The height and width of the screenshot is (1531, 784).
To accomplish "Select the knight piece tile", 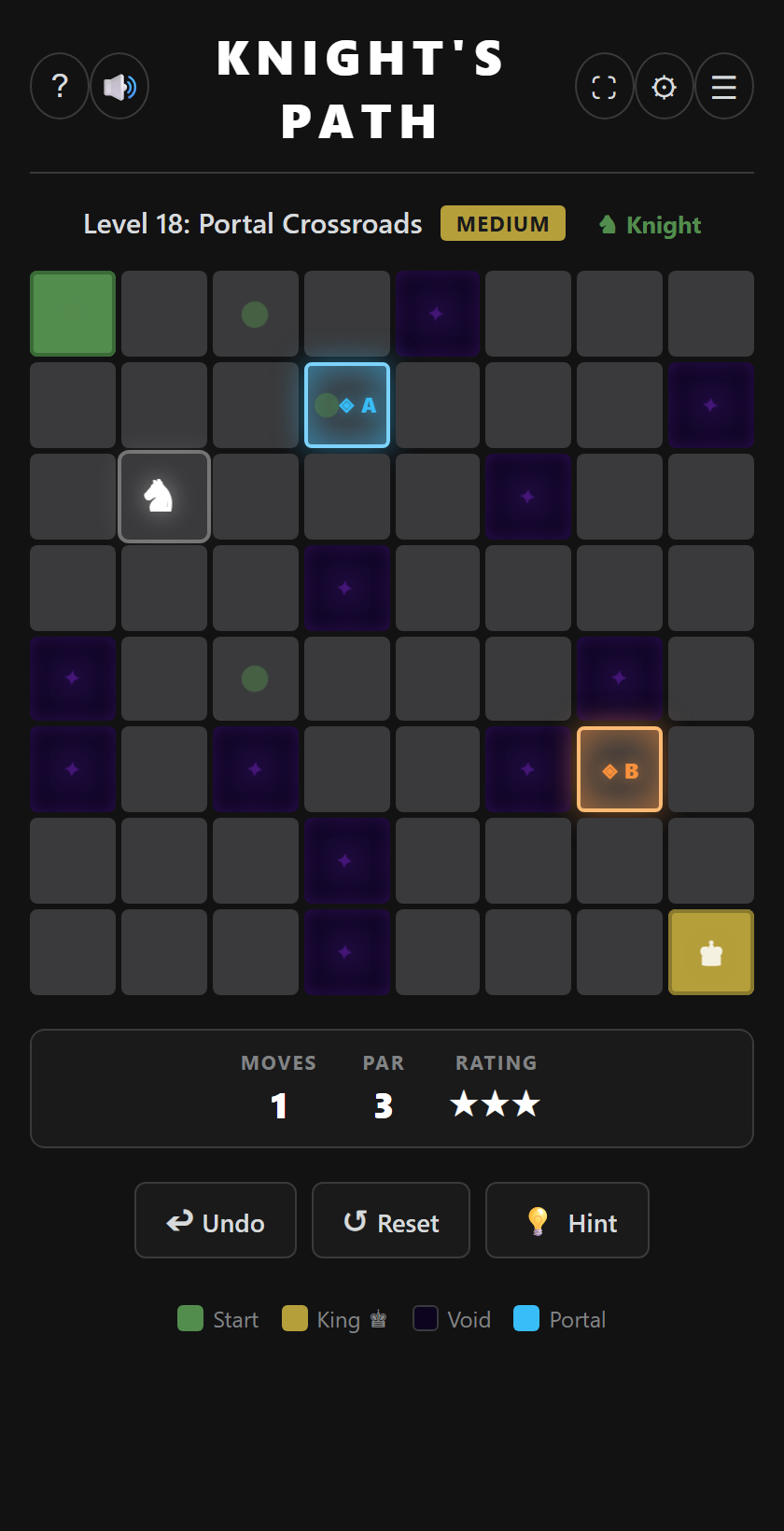I will 164,497.
